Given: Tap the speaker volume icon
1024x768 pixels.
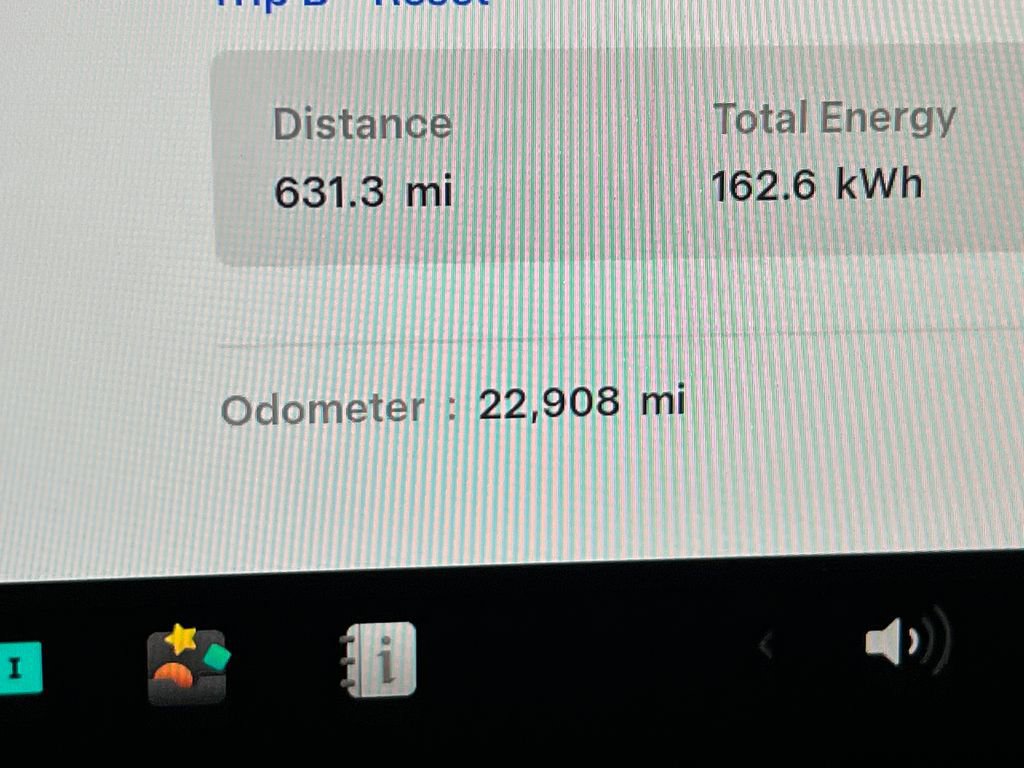Looking at the screenshot, I should pos(906,643).
